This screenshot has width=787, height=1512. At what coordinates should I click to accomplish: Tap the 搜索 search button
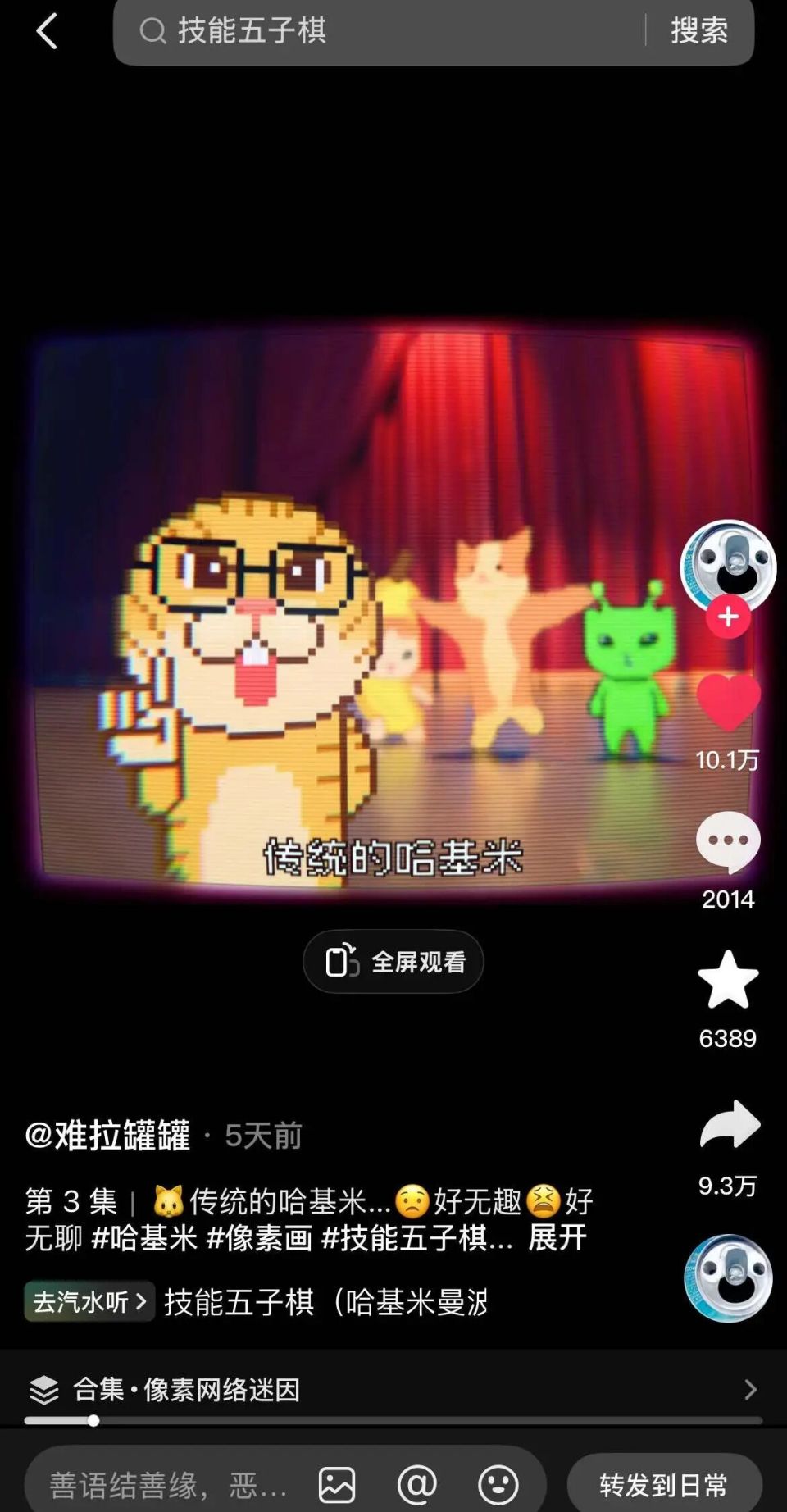[701, 31]
